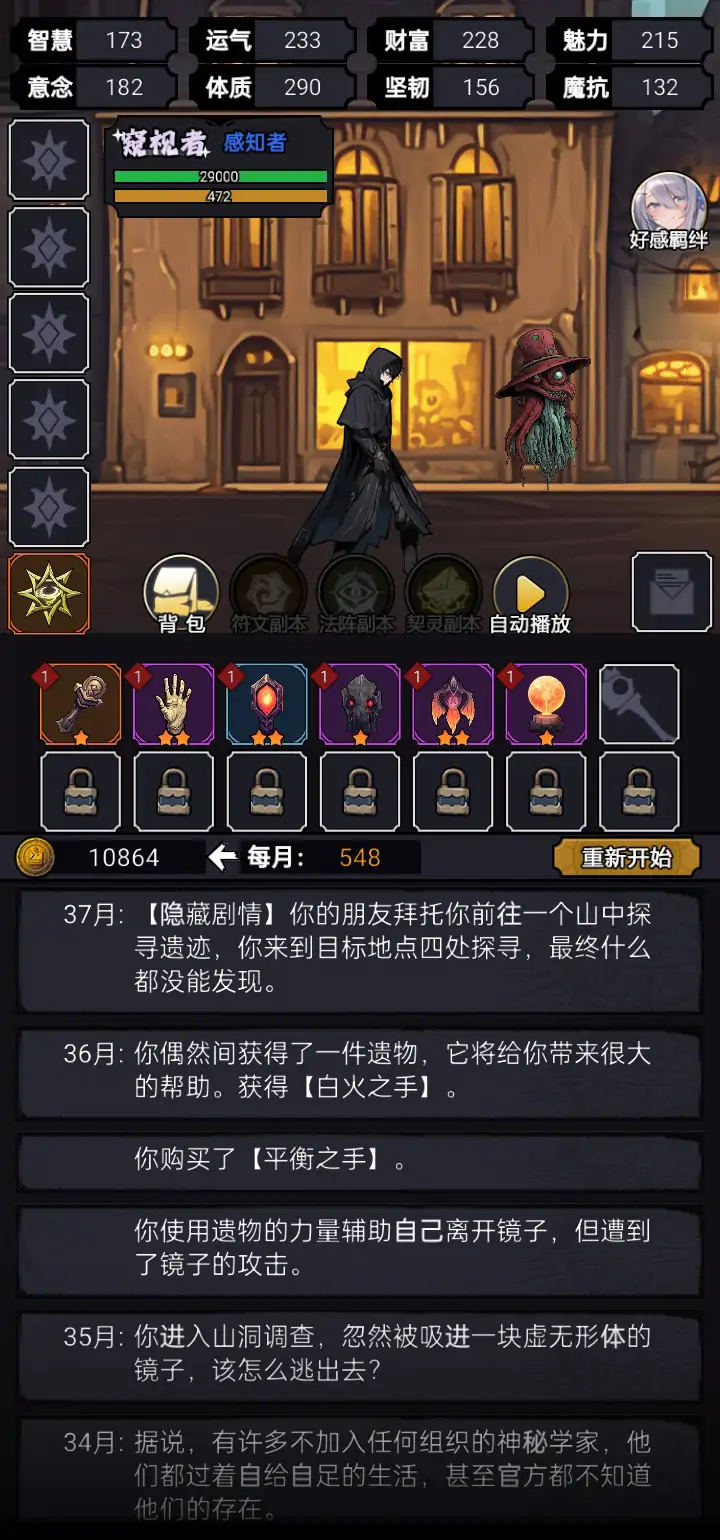
Task: Tap the gold coin currency icon
Action: (x=35, y=857)
